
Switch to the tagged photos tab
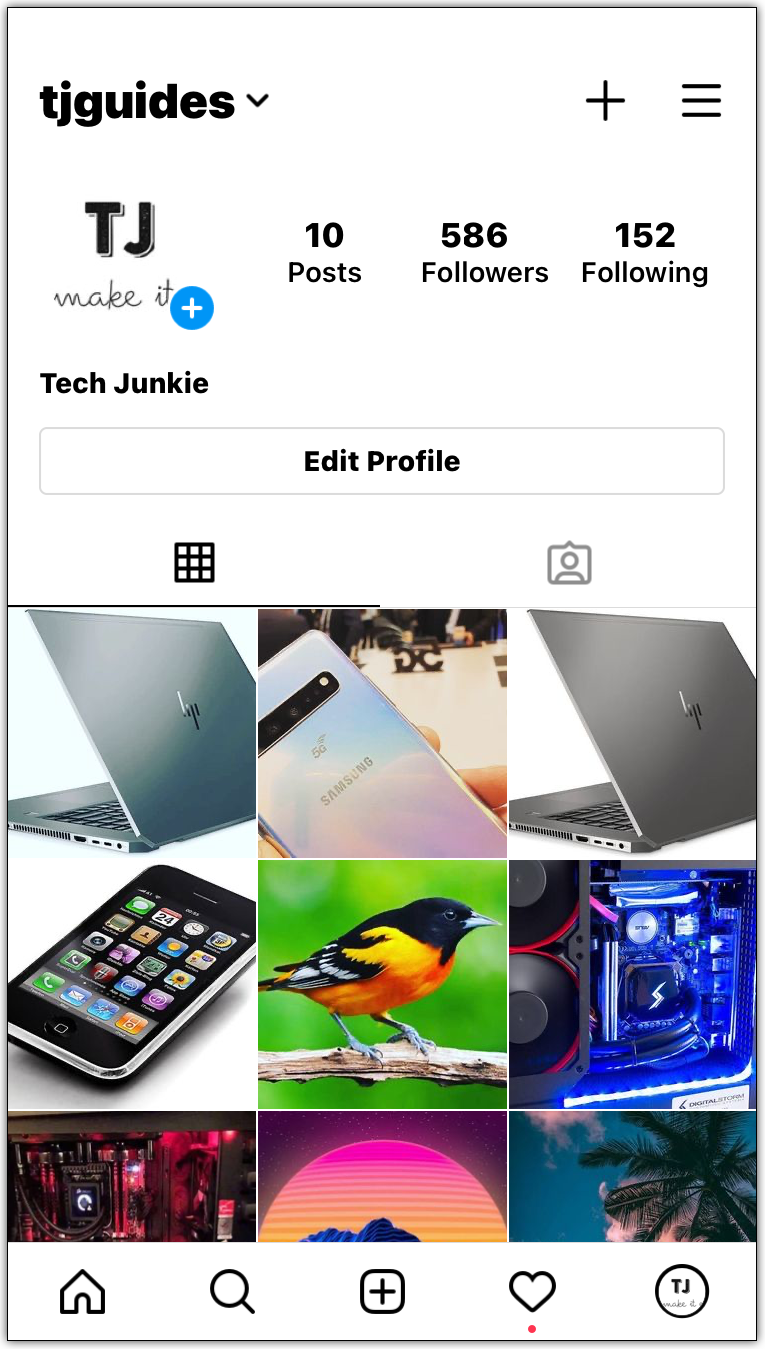pyautogui.click(x=569, y=564)
